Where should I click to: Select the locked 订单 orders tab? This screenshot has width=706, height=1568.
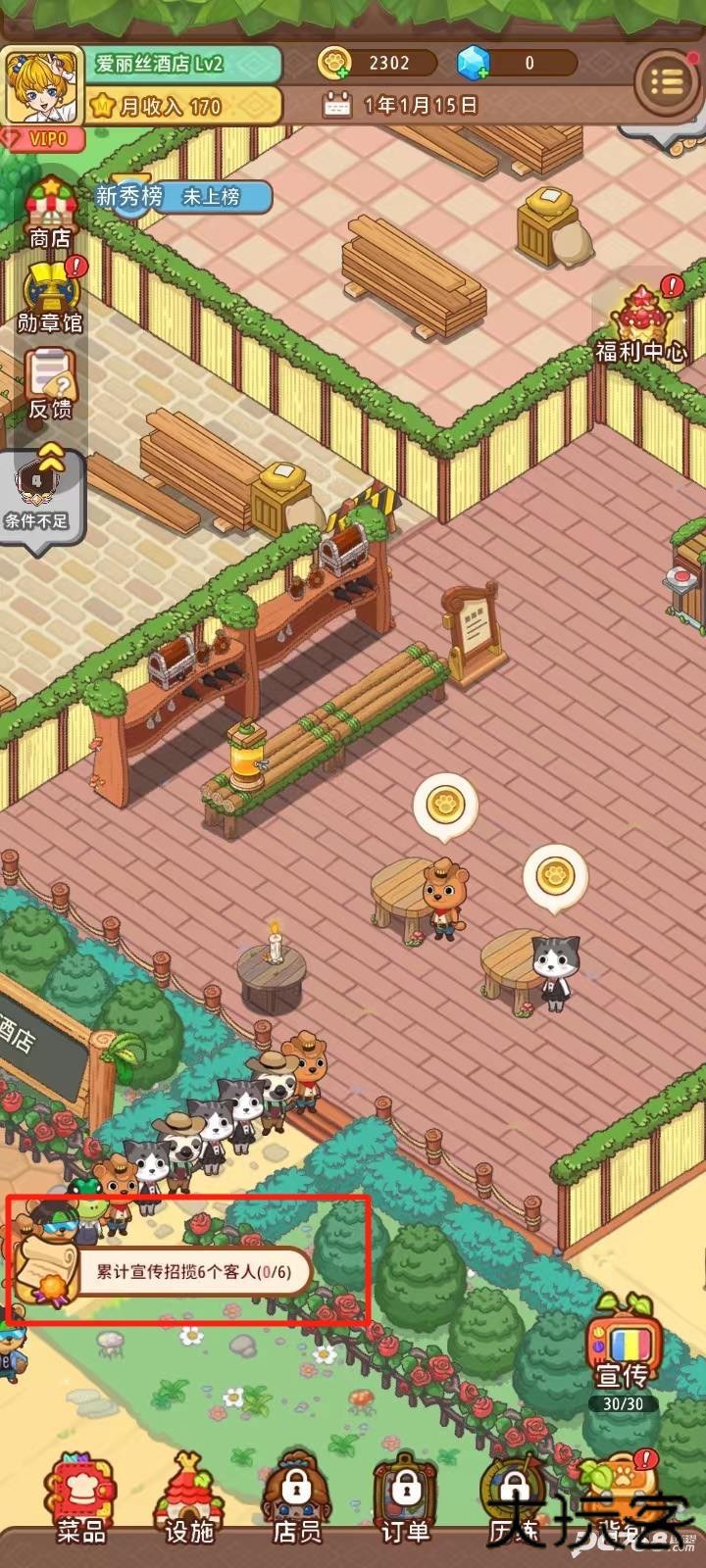(404, 1501)
